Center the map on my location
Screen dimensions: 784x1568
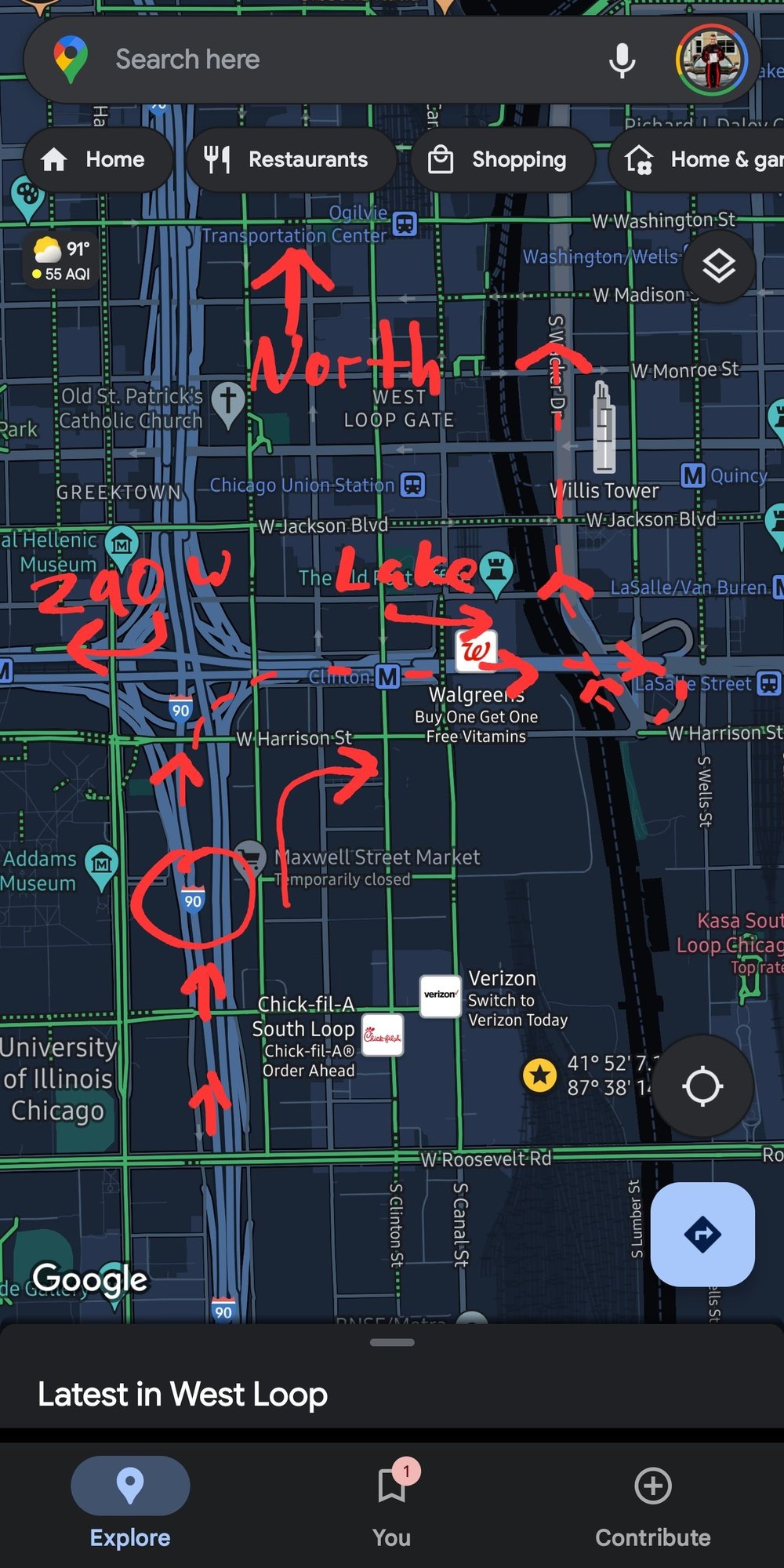tap(702, 1086)
